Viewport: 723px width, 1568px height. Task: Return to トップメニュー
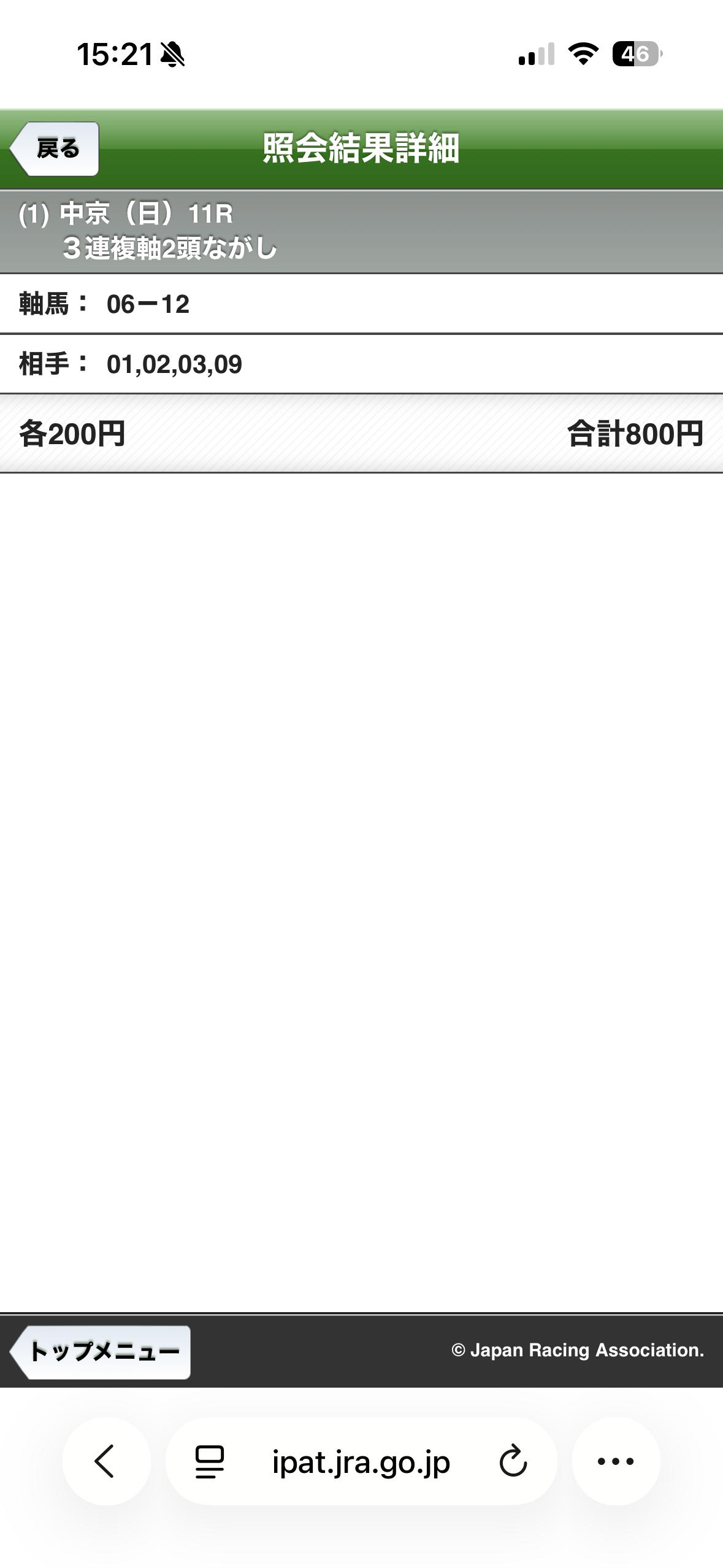[101, 1351]
